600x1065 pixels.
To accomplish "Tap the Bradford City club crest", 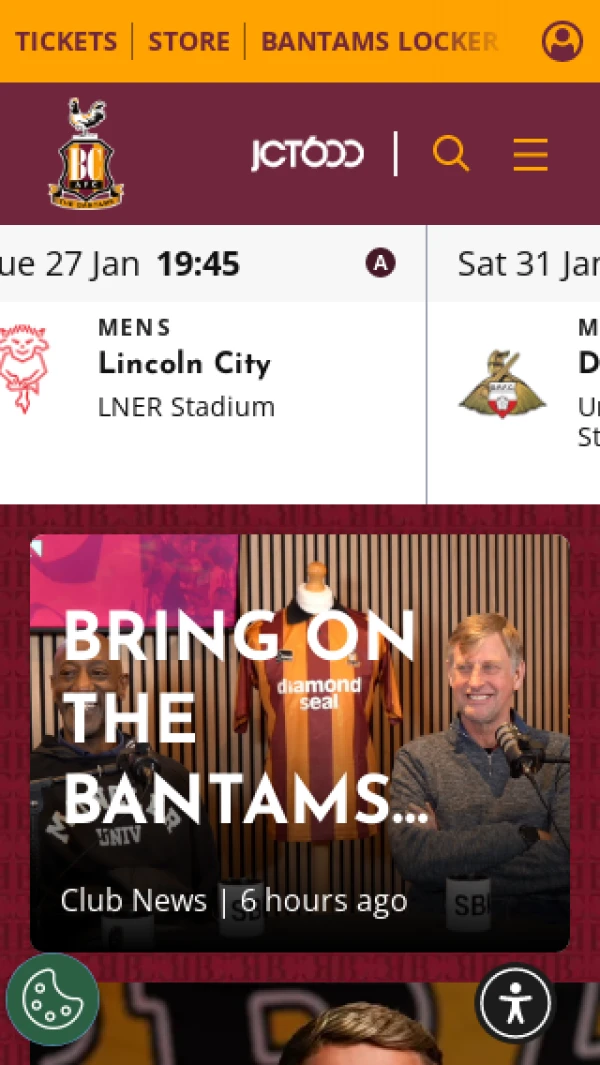I will tap(87, 154).
